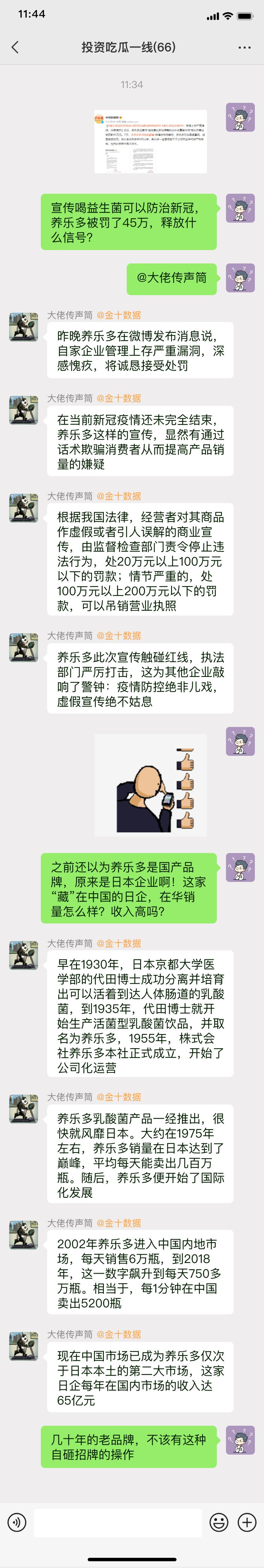View avatar of 大佬传声筒 beside 昨晚养乐多 message
This screenshot has height=1568, width=264.
24,326
